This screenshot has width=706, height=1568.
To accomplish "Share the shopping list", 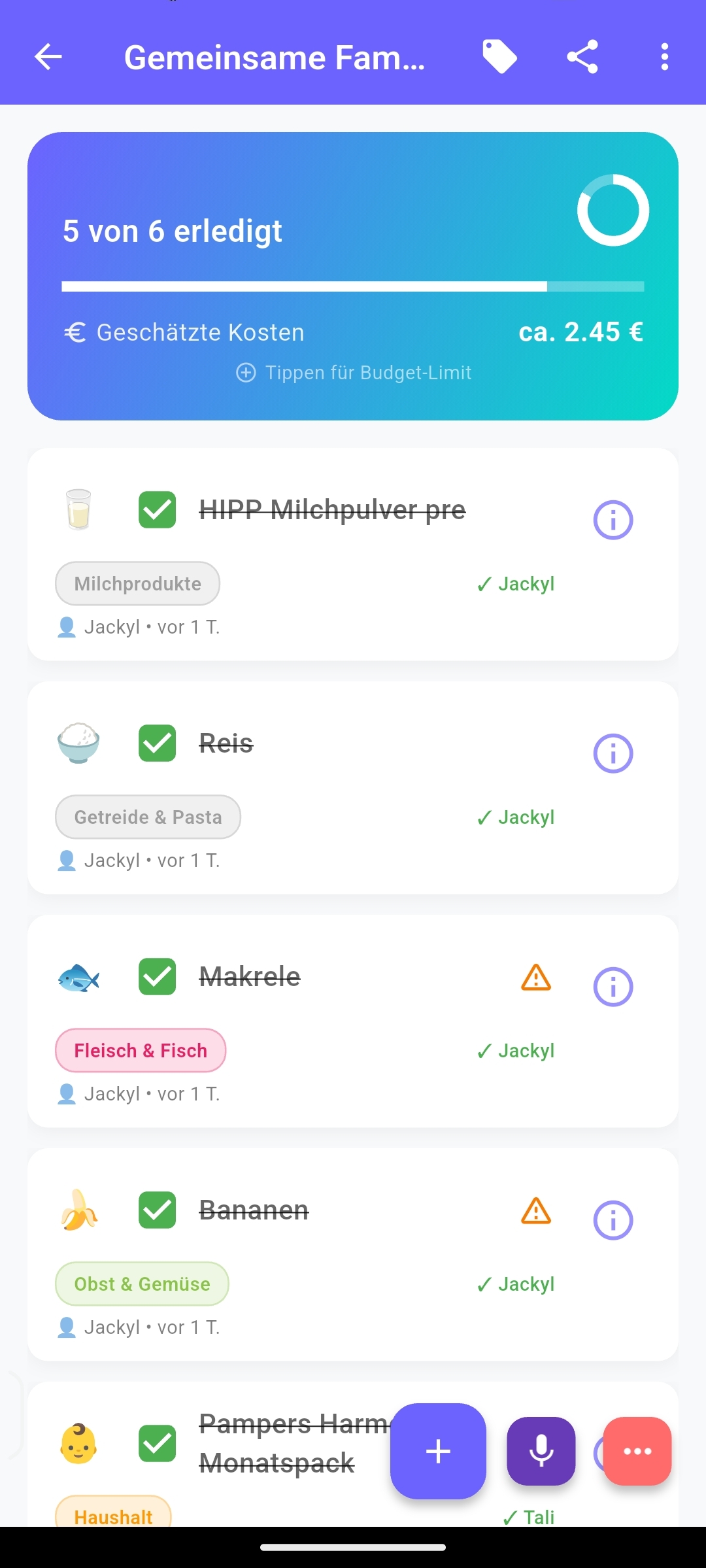I will (x=582, y=57).
